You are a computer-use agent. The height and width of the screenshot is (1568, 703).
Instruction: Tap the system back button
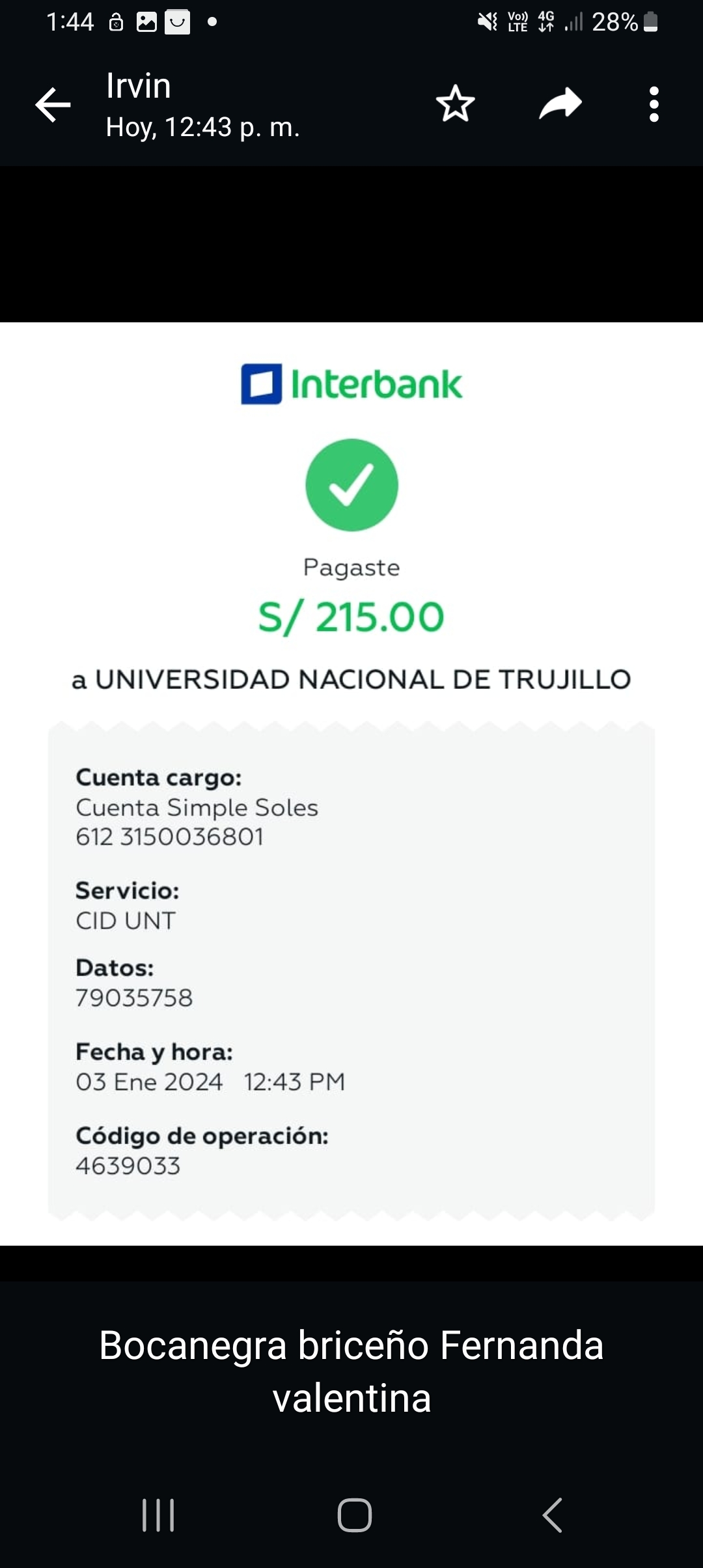click(x=552, y=1515)
